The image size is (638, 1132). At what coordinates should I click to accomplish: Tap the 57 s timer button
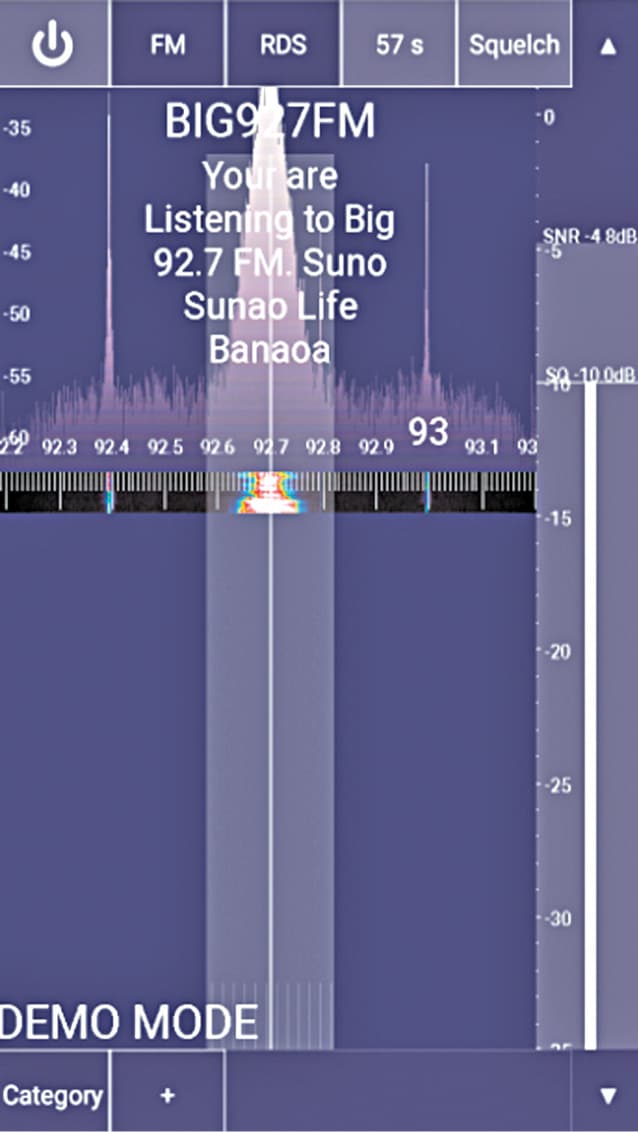[399, 44]
